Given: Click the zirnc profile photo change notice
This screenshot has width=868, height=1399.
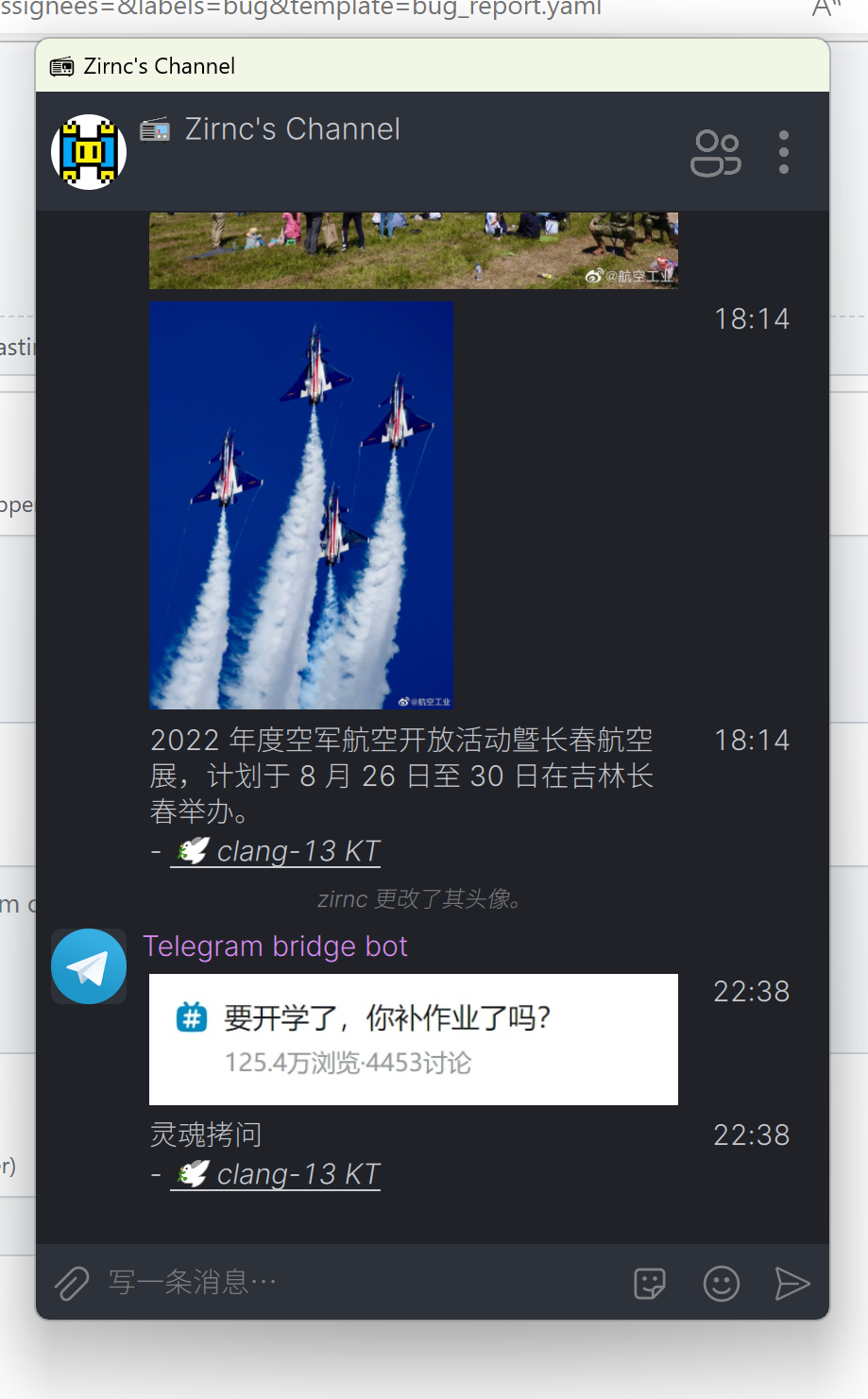Looking at the screenshot, I should (x=419, y=898).
